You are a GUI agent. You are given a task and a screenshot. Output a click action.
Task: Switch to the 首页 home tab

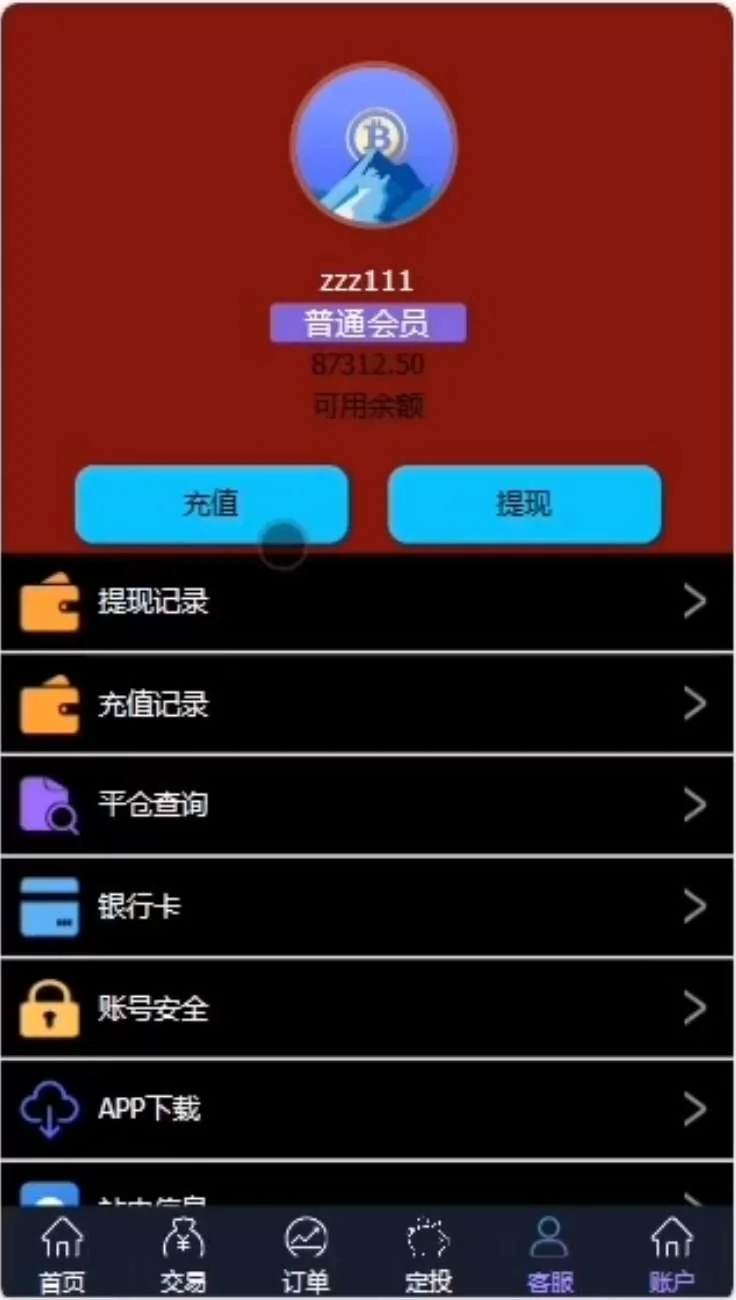pos(62,1254)
